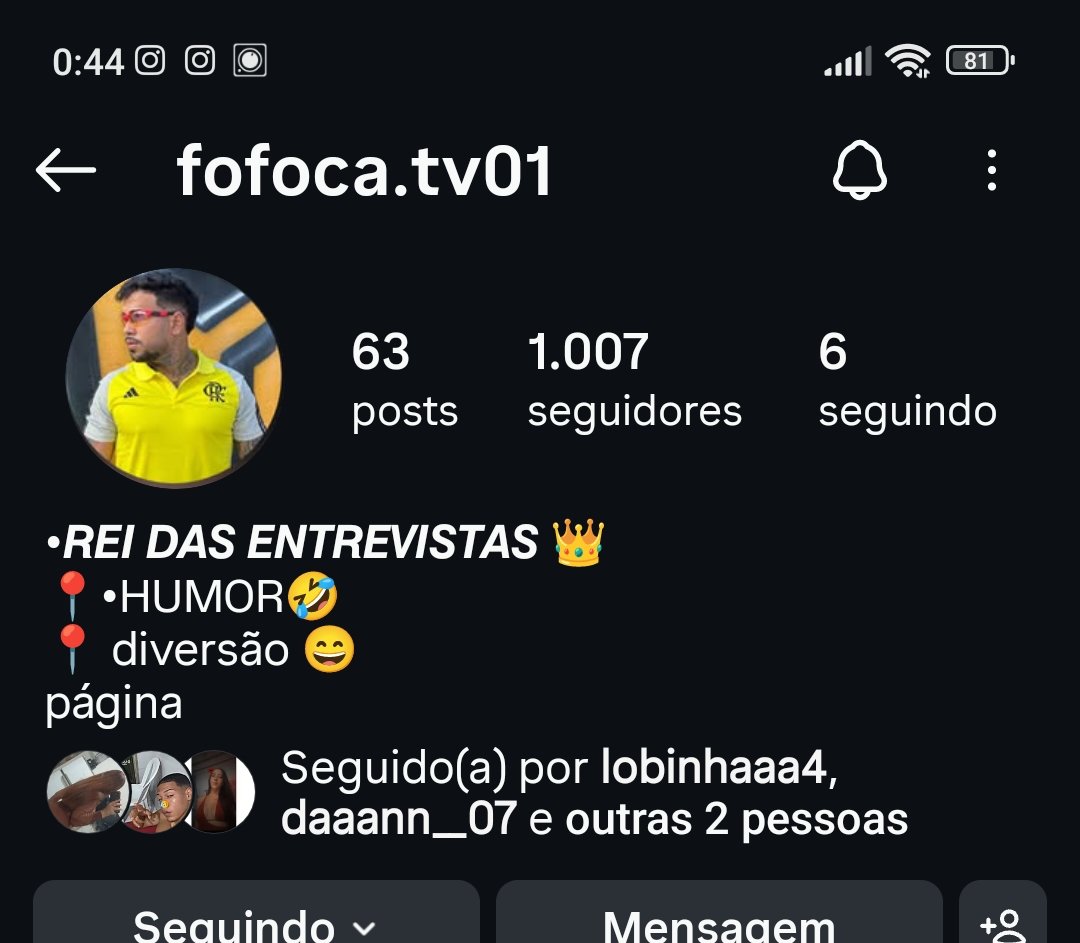
Task: Open the notifications bell for fofoca.tv01
Action: [x=859, y=171]
